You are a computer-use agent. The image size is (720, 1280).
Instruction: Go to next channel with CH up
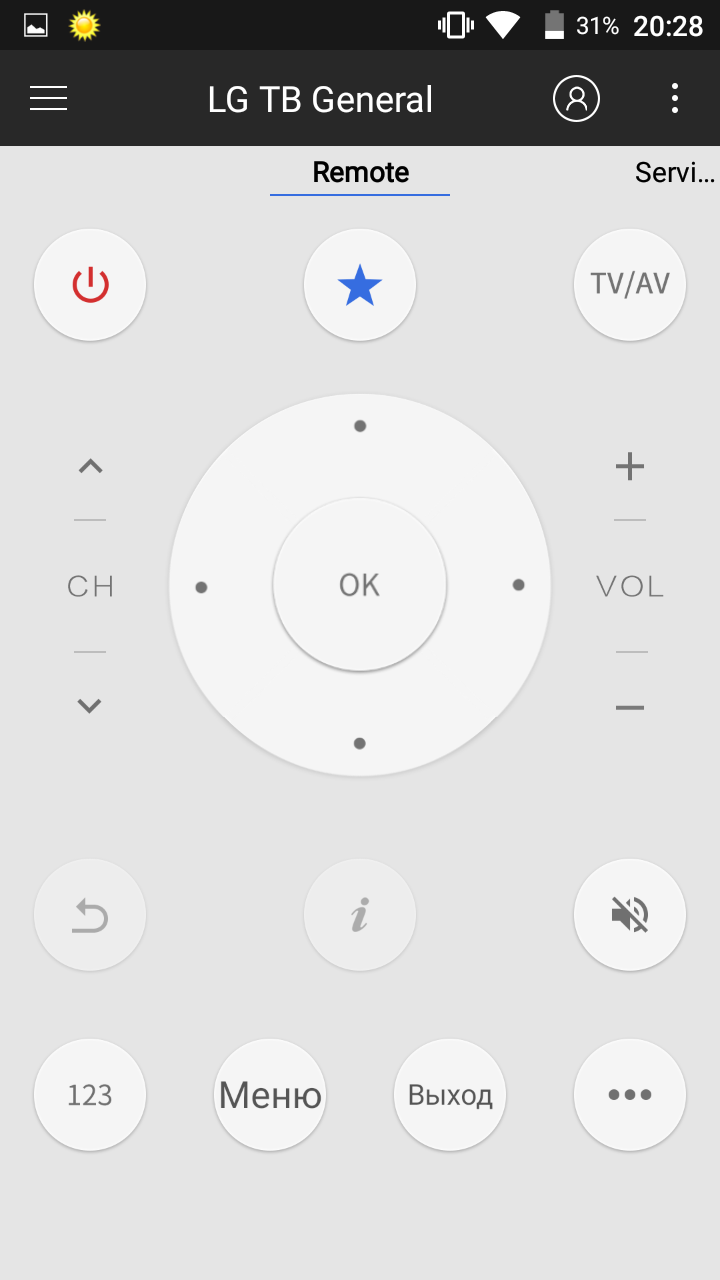click(90, 466)
